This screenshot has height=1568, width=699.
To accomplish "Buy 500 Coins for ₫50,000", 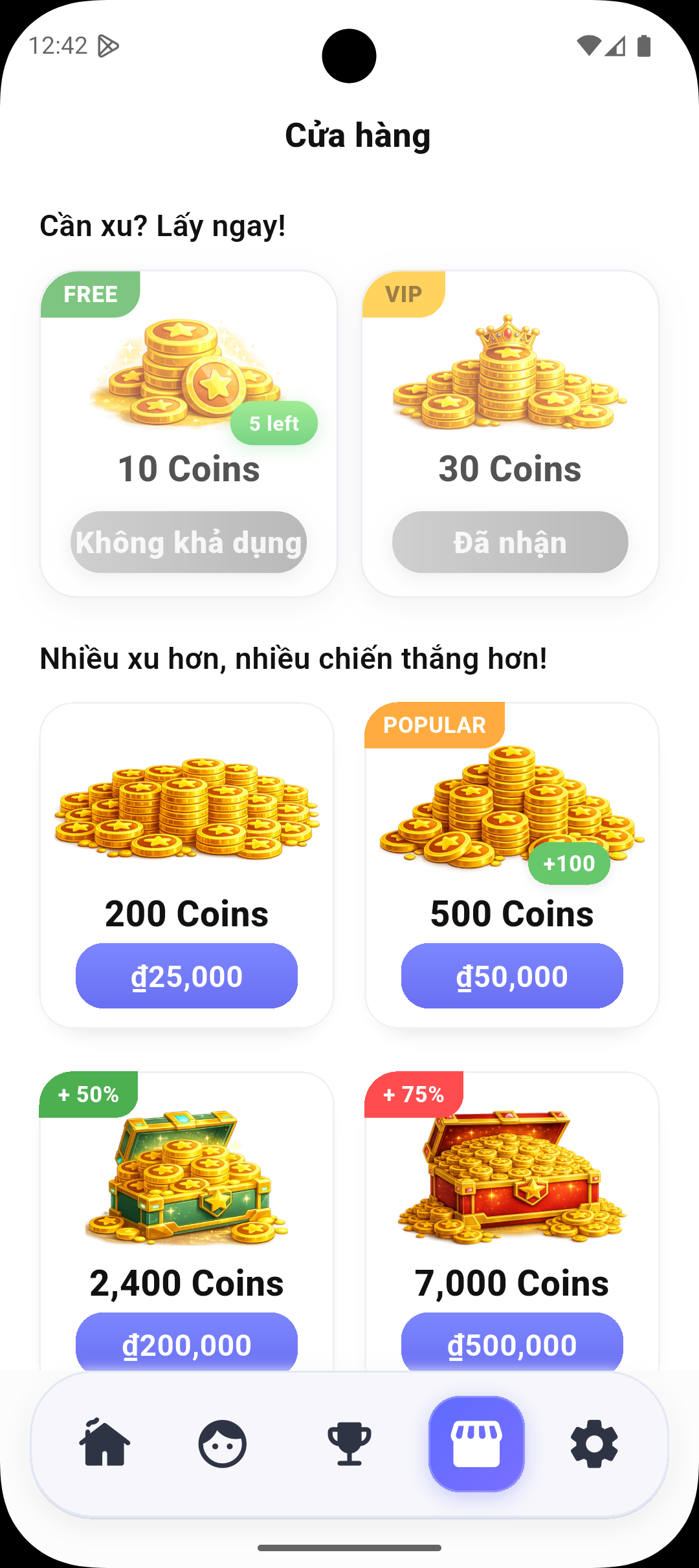I will point(512,975).
